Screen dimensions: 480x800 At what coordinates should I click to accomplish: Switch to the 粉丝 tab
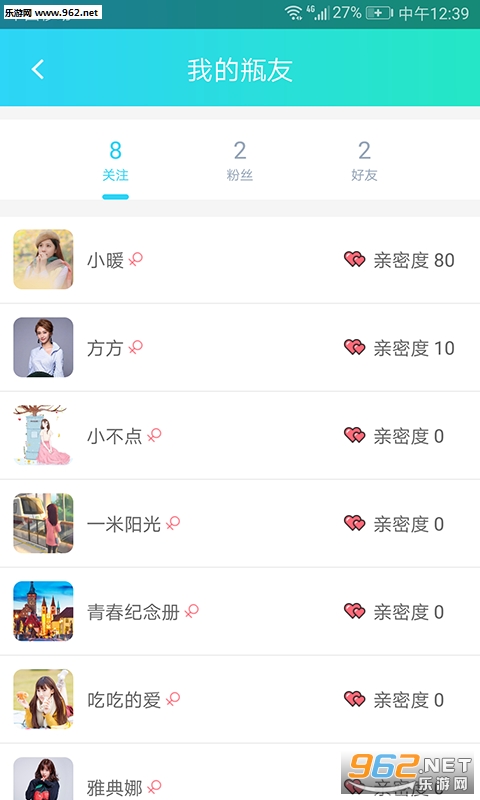pos(240,162)
